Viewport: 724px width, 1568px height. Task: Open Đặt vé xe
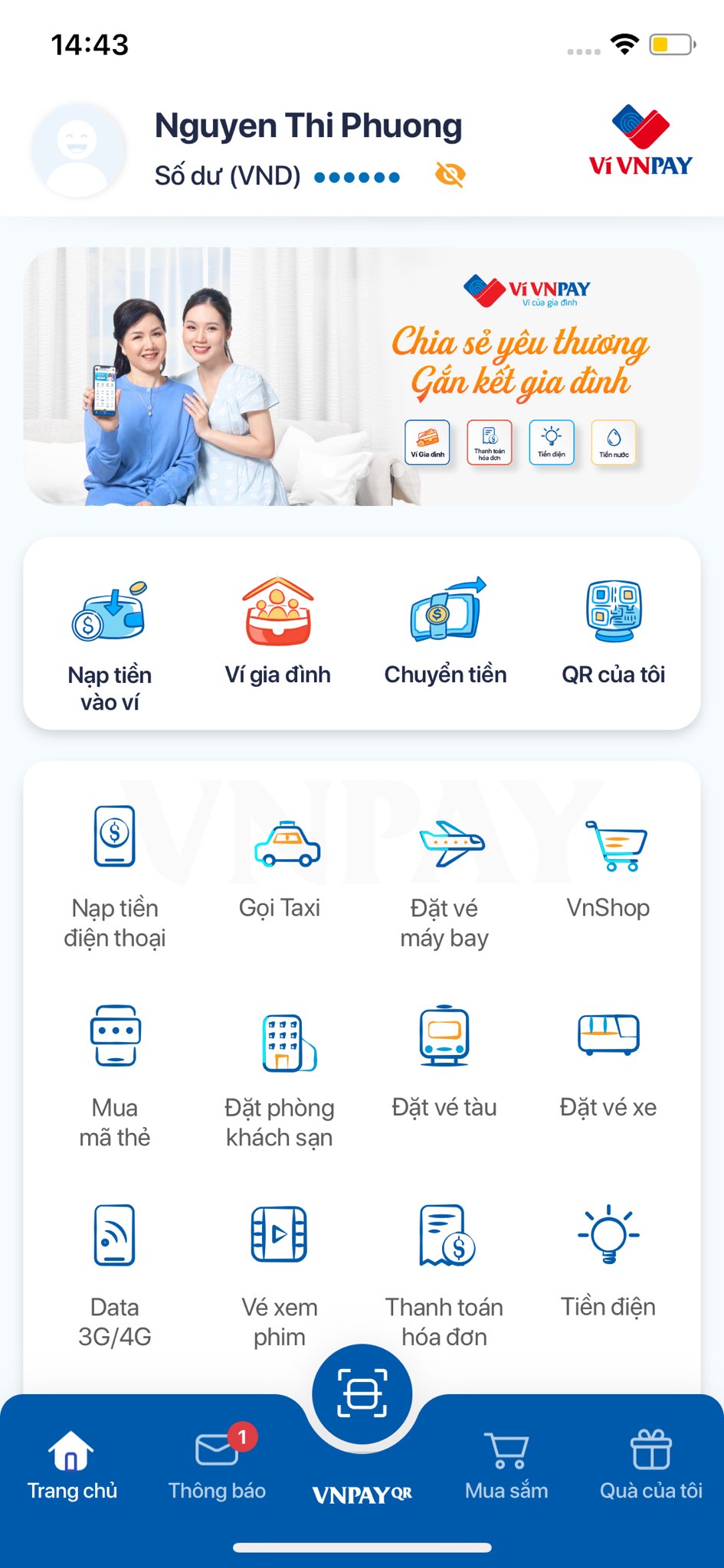click(x=608, y=1064)
